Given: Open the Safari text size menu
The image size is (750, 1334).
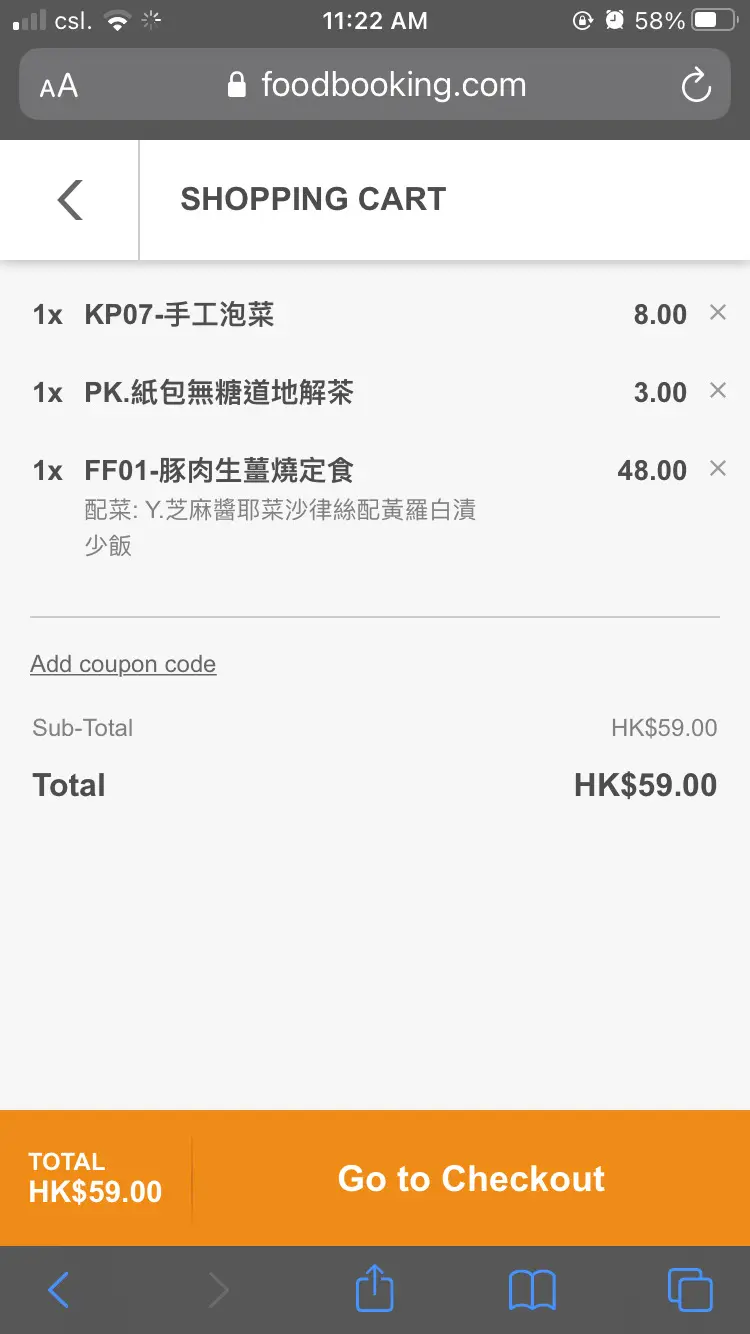Looking at the screenshot, I should (x=59, y=86).
